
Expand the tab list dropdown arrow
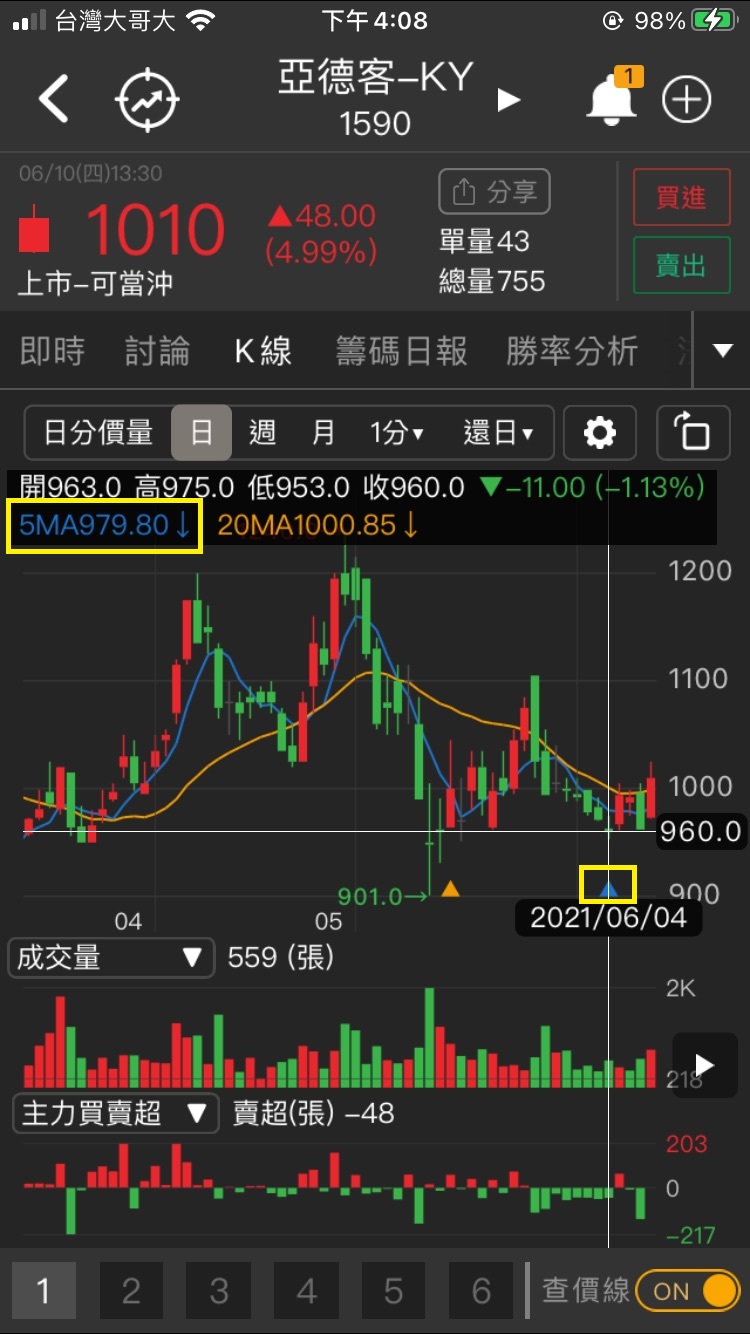(722, 351)
